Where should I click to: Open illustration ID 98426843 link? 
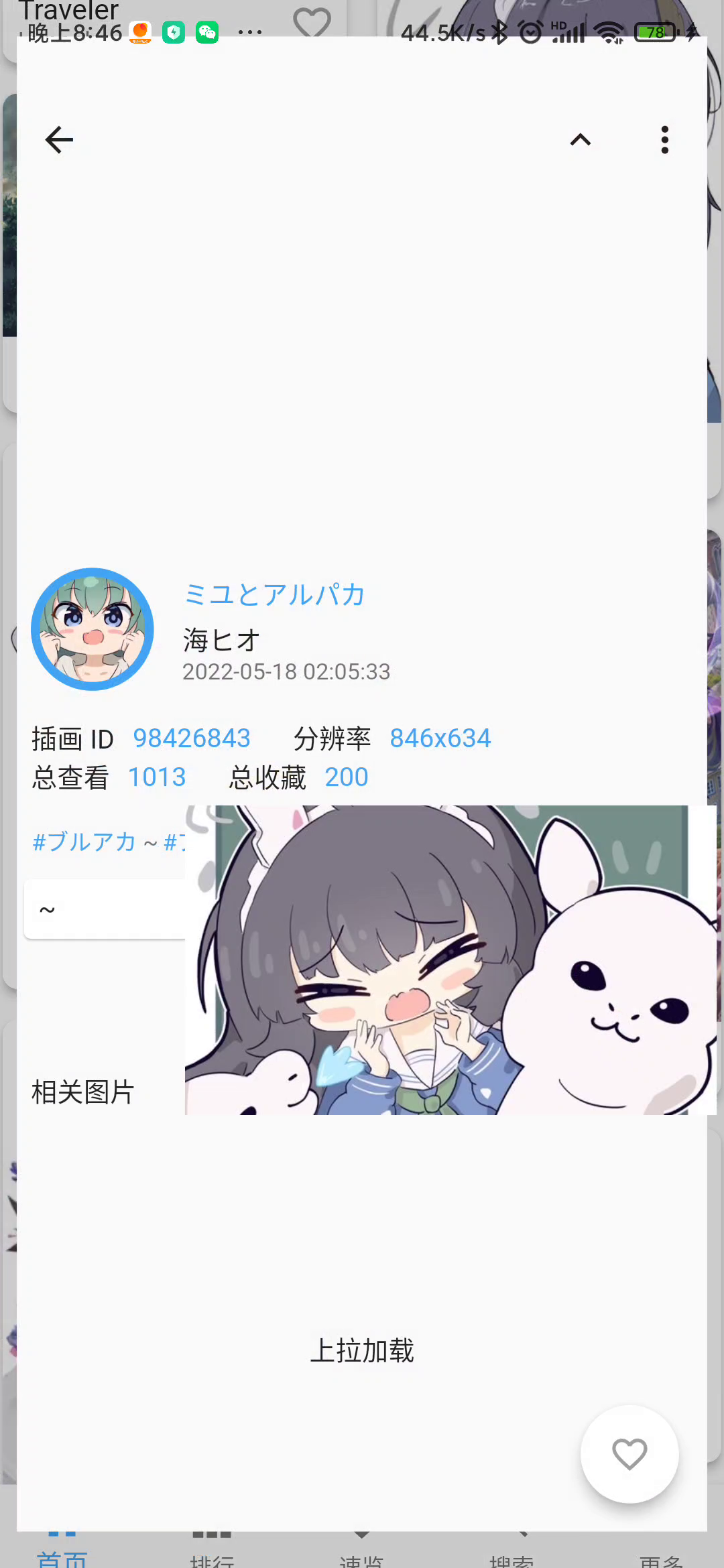(x=192, y=737)
